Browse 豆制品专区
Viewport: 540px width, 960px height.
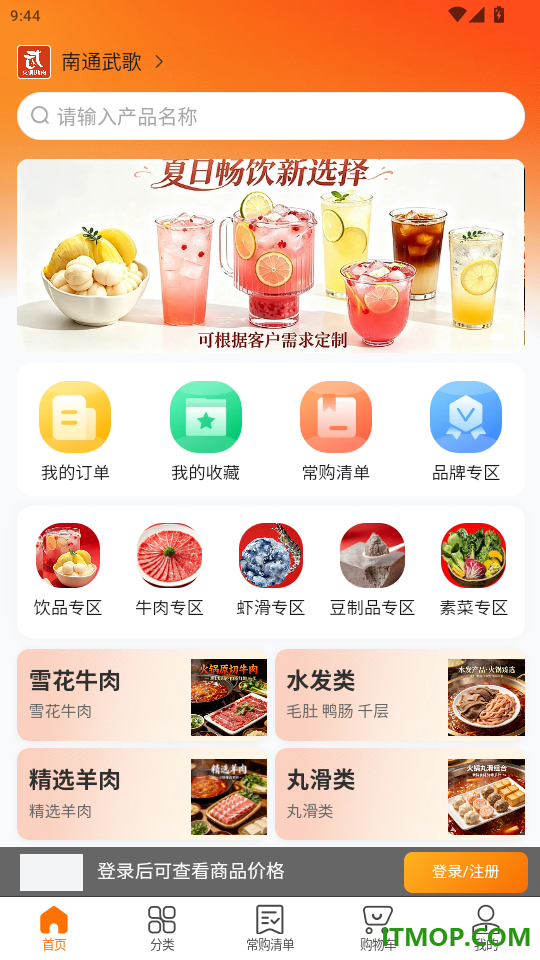pyautogui.click(x=372, y=569)
